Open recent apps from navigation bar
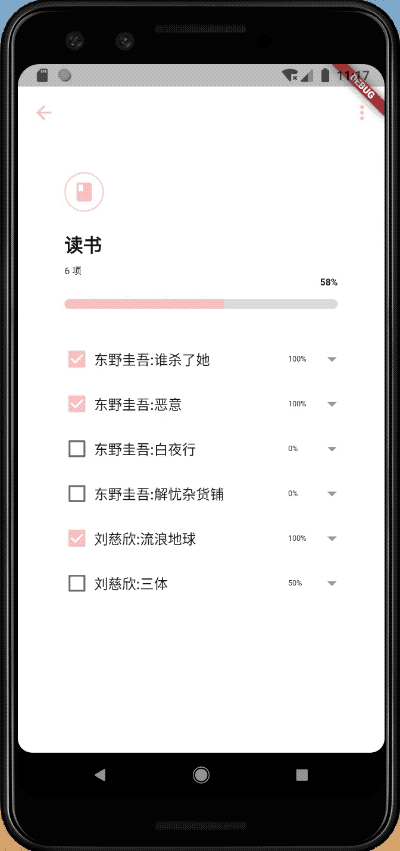Viewport: 400px width, 851px height. click(x=302, y=775)
